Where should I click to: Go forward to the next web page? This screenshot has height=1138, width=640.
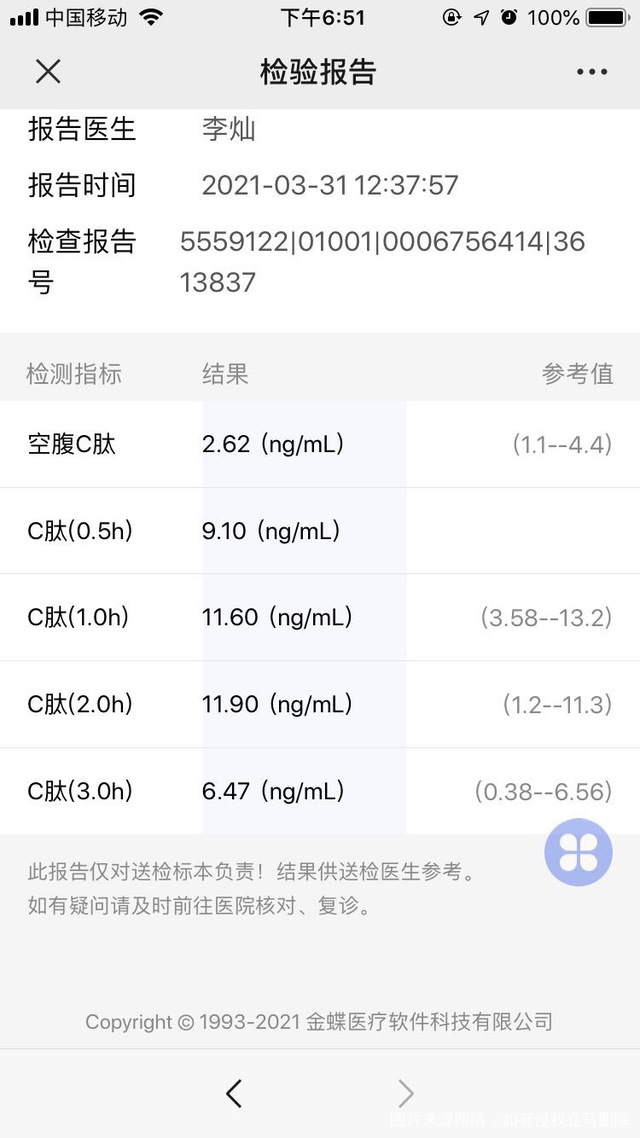pos(405,1093)
